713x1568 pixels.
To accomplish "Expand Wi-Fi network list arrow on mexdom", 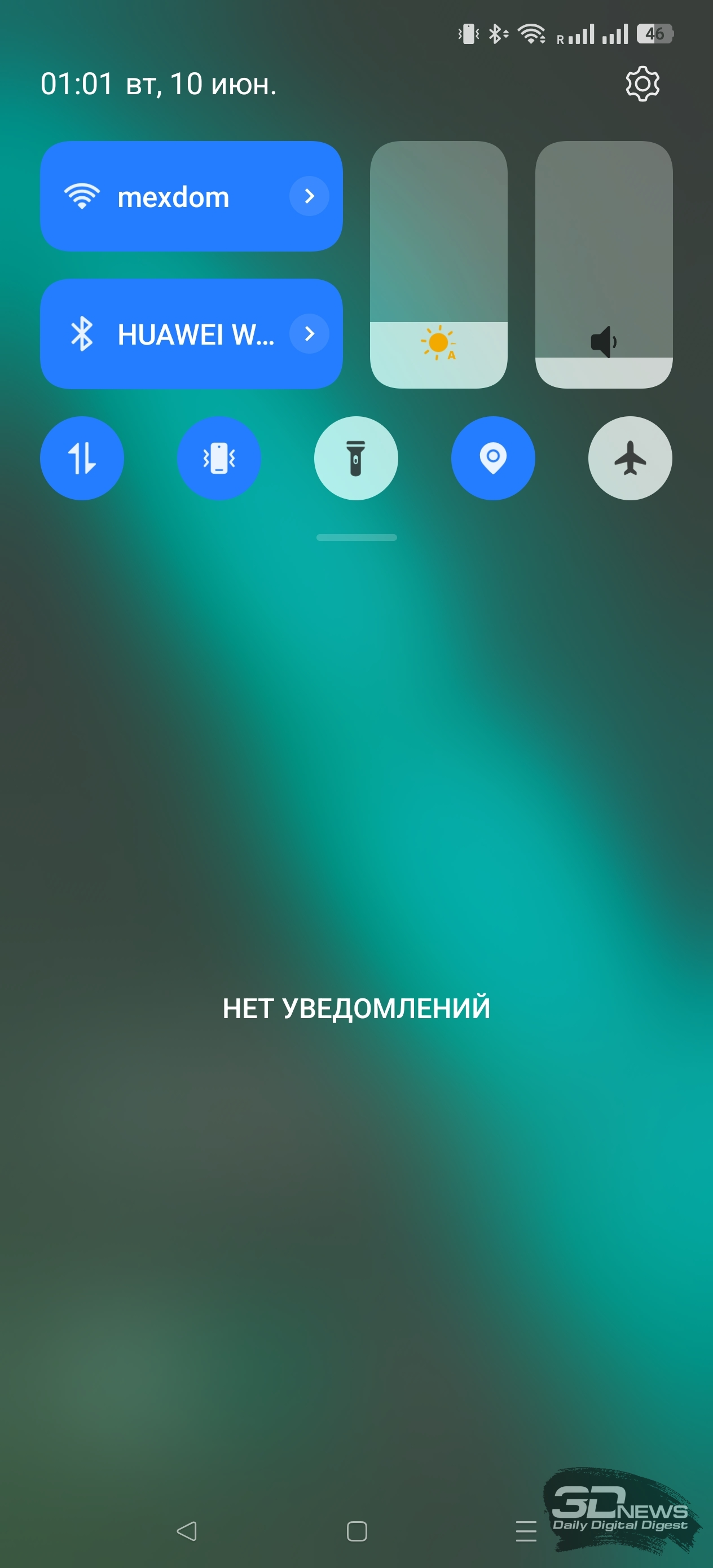I will pyautogui.click(x=309, y=196).
